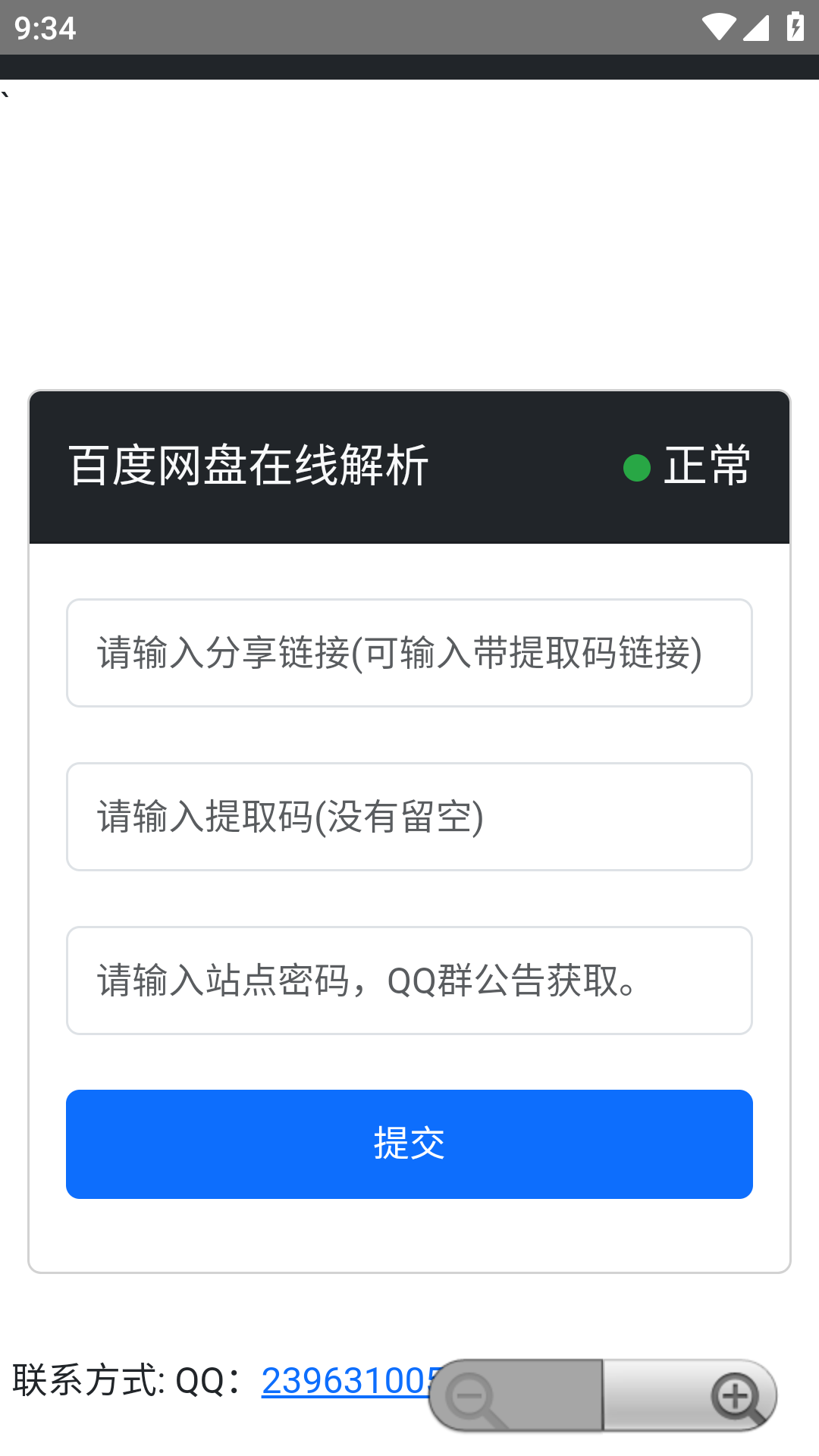Tap the charging bolt symbol on the battery indicator
Viewport: 819px width, 1456px height.
click(x=794, y=27)
